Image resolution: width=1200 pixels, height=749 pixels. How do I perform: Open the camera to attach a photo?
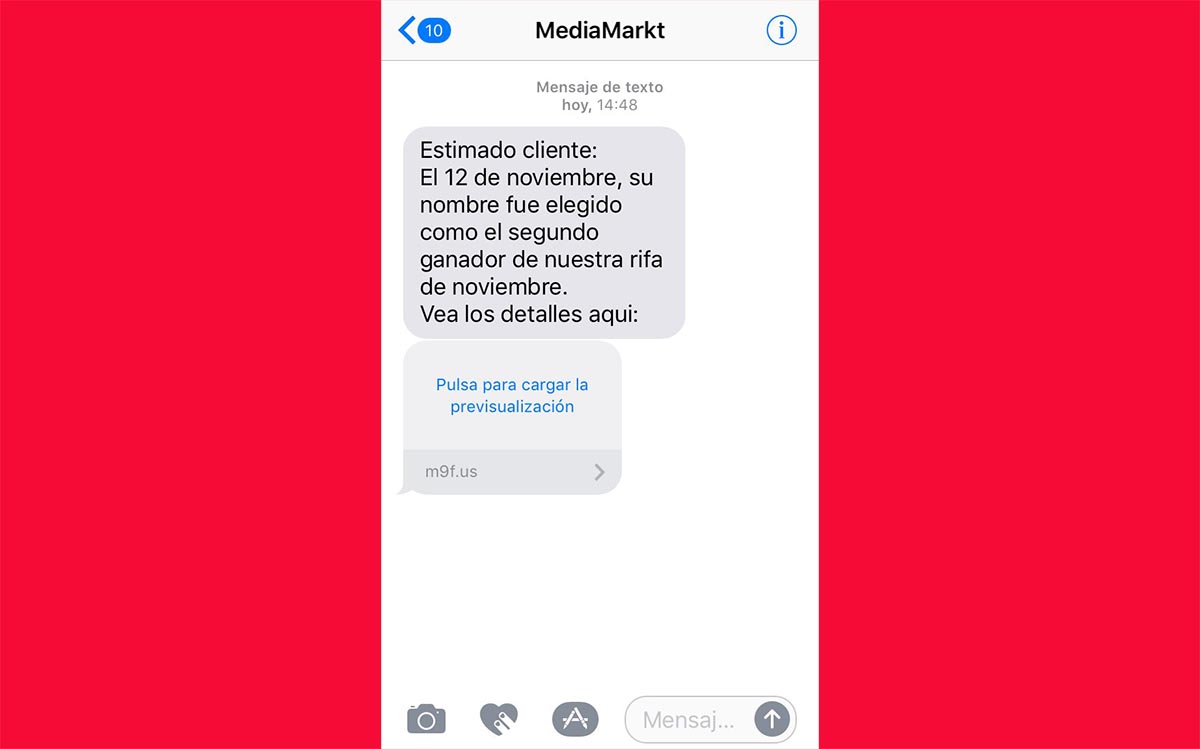(426, 718)
